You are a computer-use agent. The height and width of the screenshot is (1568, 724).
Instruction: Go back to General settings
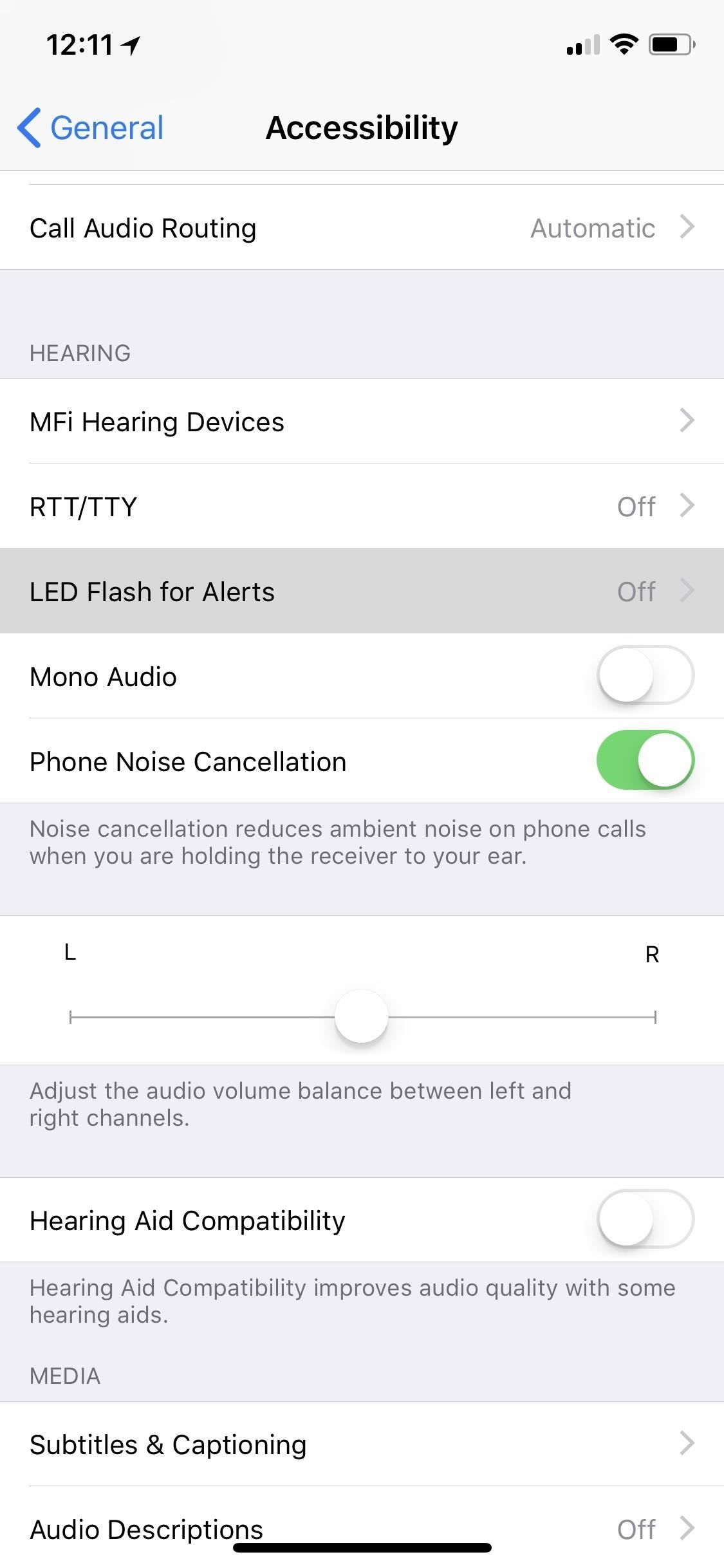point(91,127)
